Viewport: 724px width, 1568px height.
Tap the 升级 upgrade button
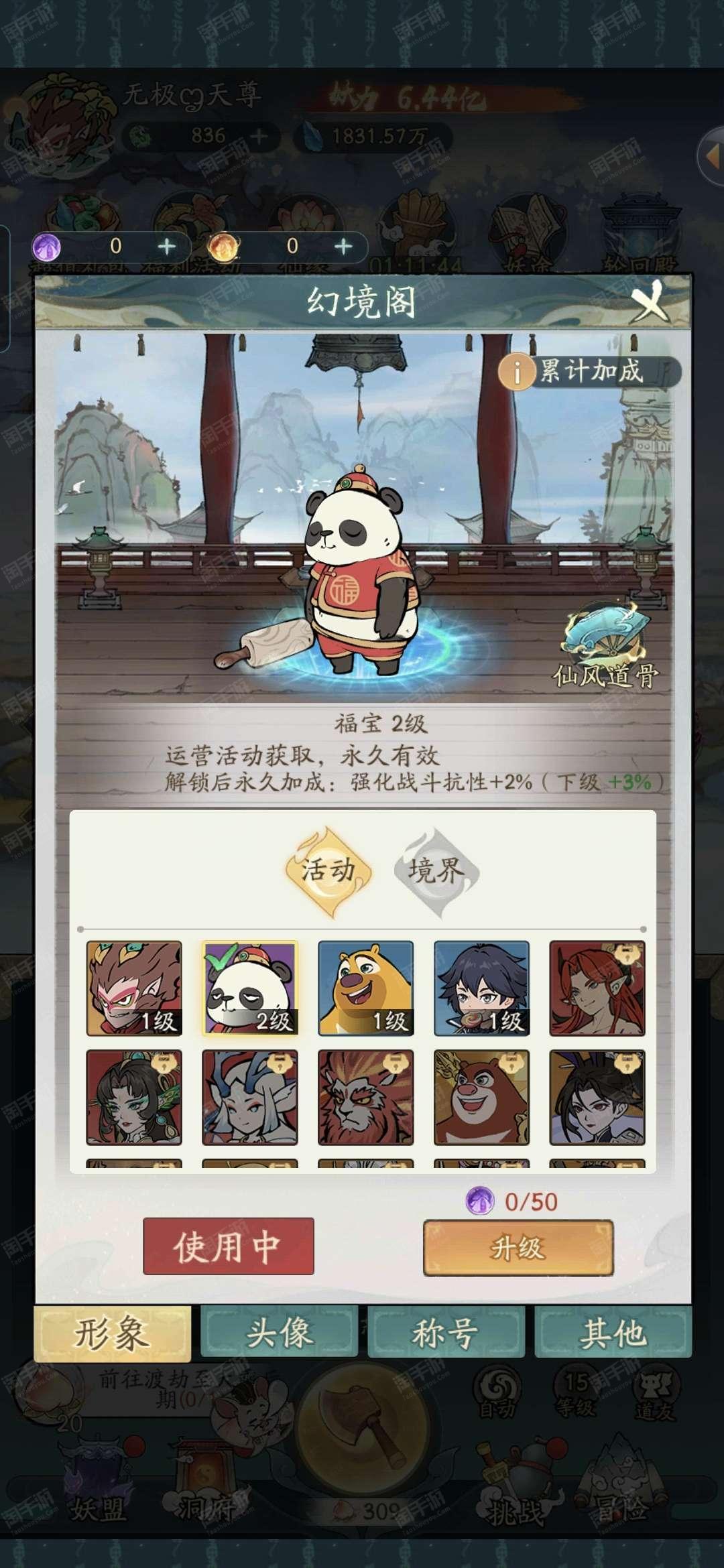518,1248
